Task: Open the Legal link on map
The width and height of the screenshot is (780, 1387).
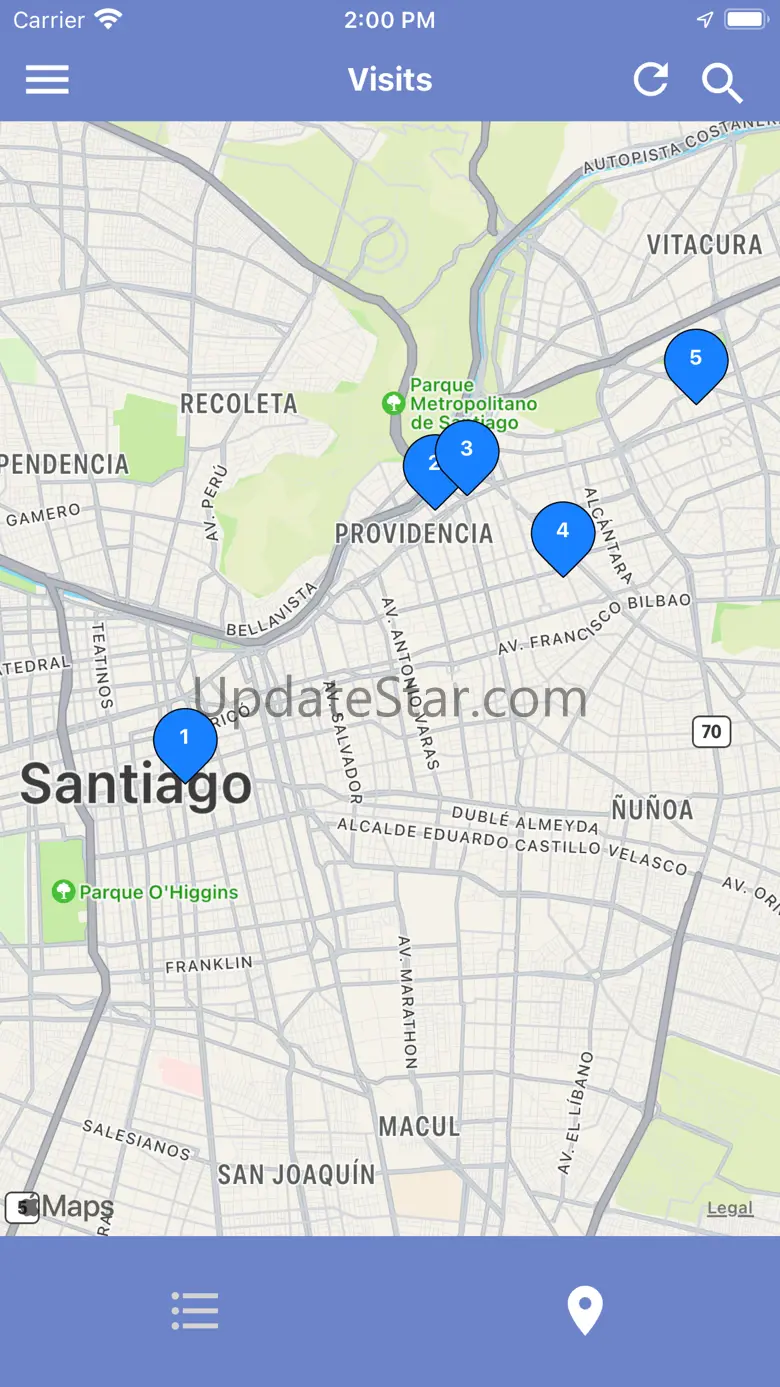Action: pyautogui.click(x=730, y=1208)
